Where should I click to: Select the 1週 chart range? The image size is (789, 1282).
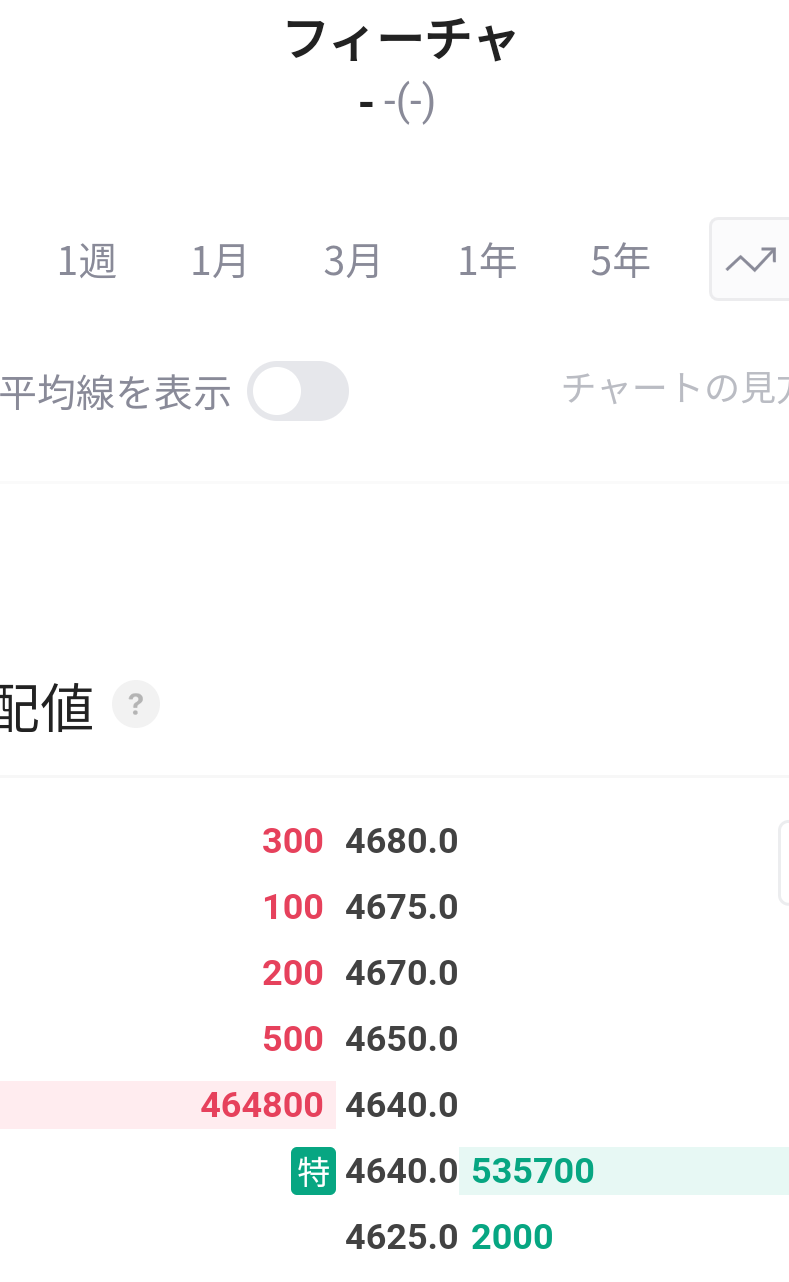point(87,261)
